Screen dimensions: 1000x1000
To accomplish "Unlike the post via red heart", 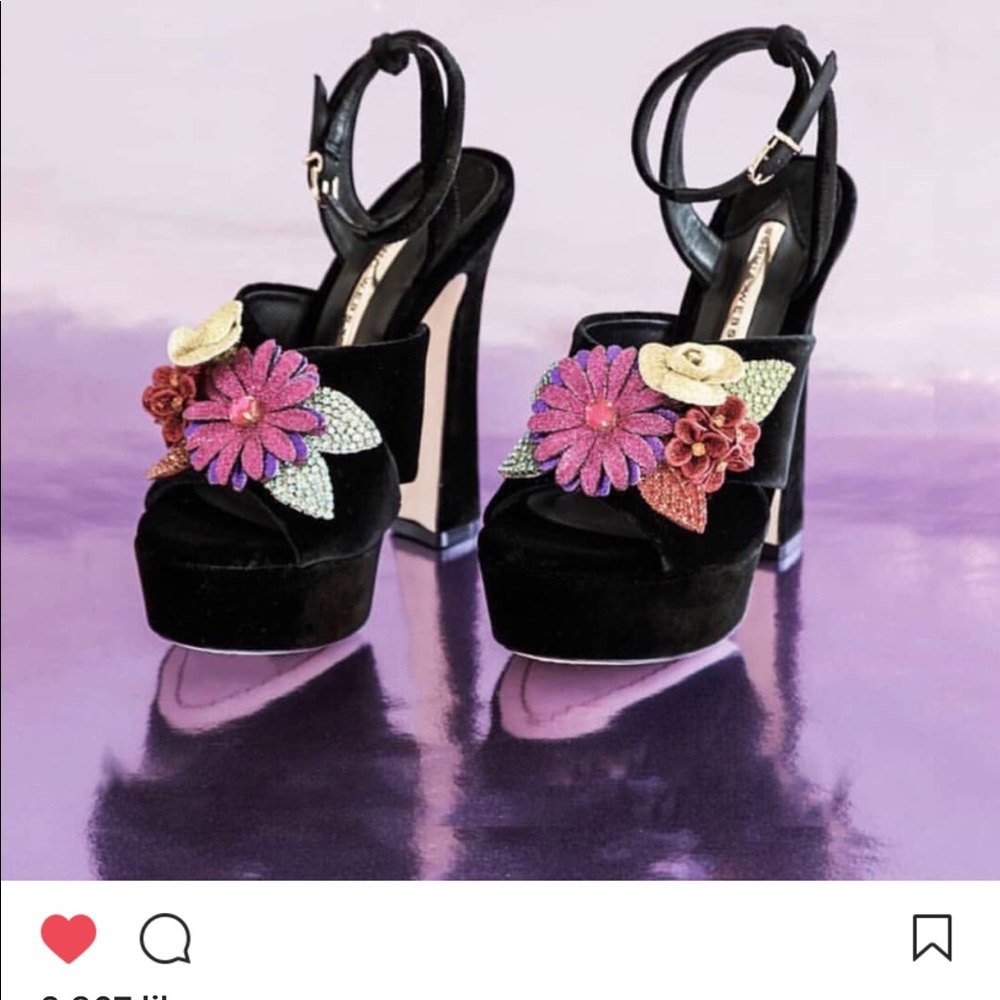I will click(x=68, y=938).
